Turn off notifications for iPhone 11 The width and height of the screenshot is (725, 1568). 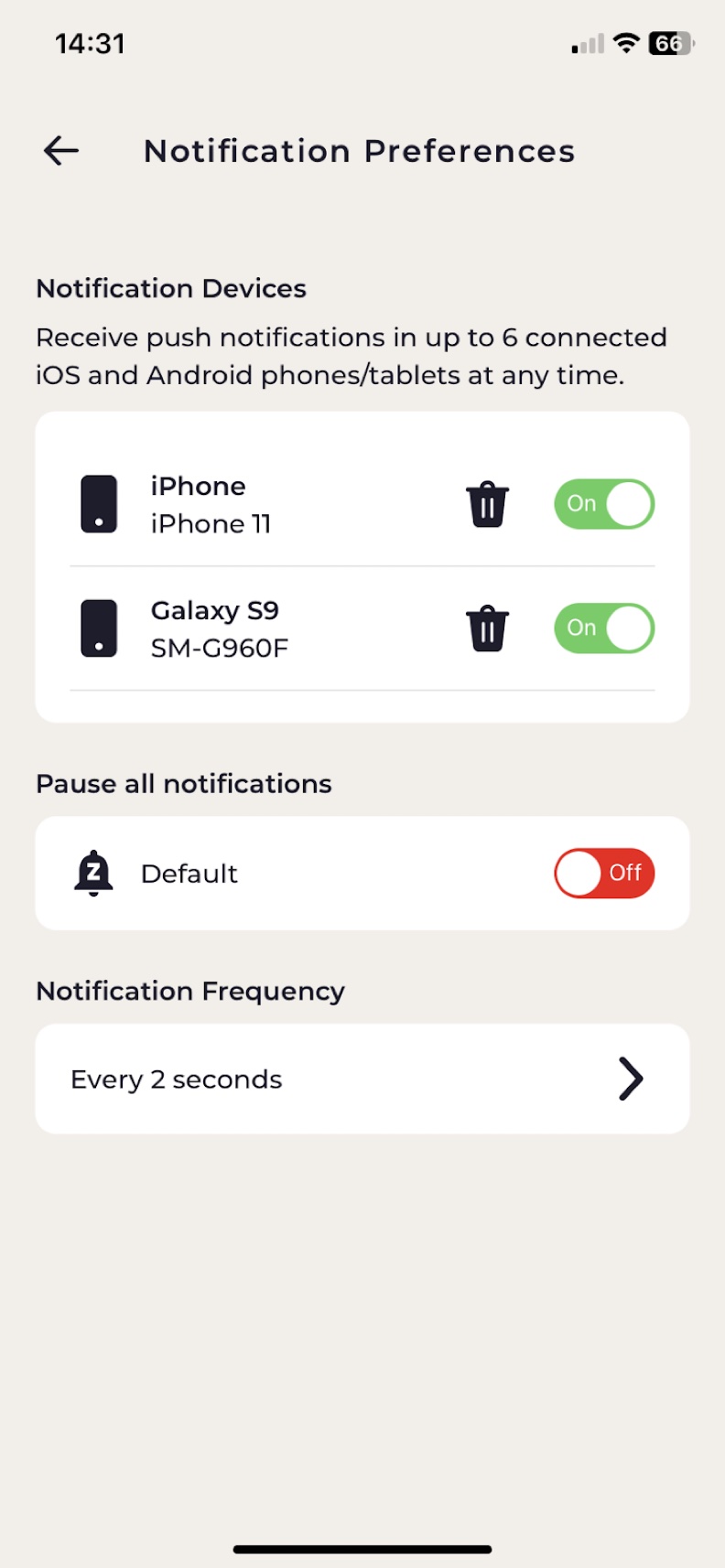click(x=604, y=504)
